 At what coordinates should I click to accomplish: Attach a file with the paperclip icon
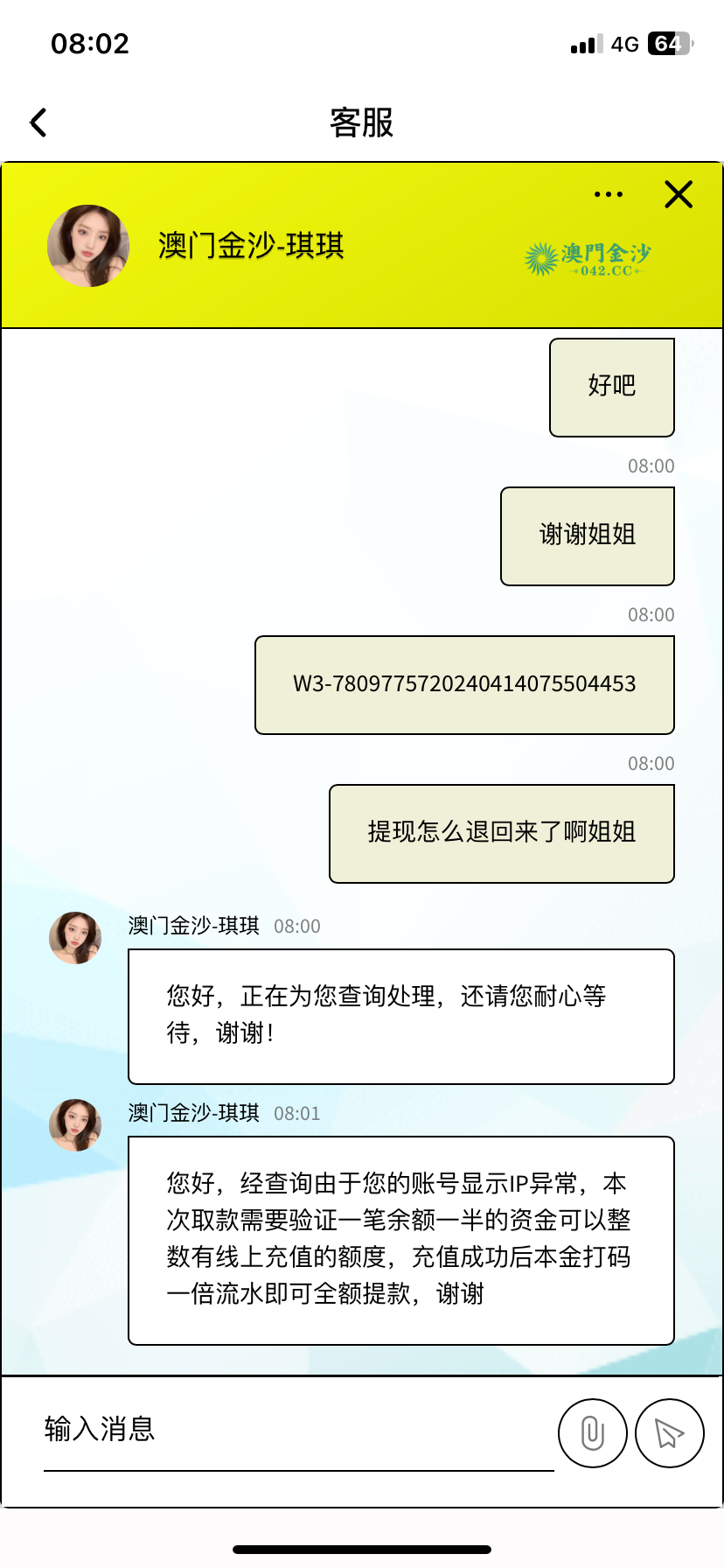(x=592, y=1433)
